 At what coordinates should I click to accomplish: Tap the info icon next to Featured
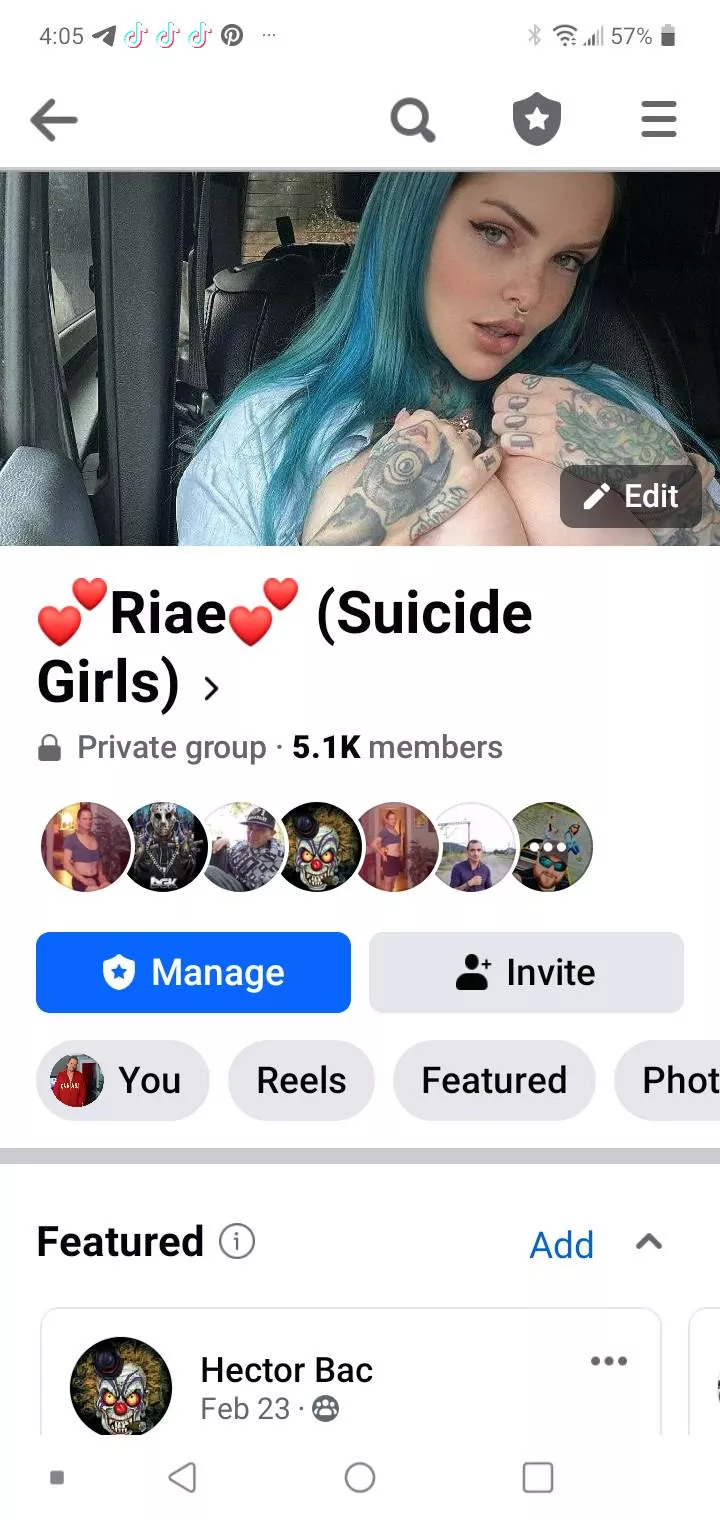(236, 1241)
